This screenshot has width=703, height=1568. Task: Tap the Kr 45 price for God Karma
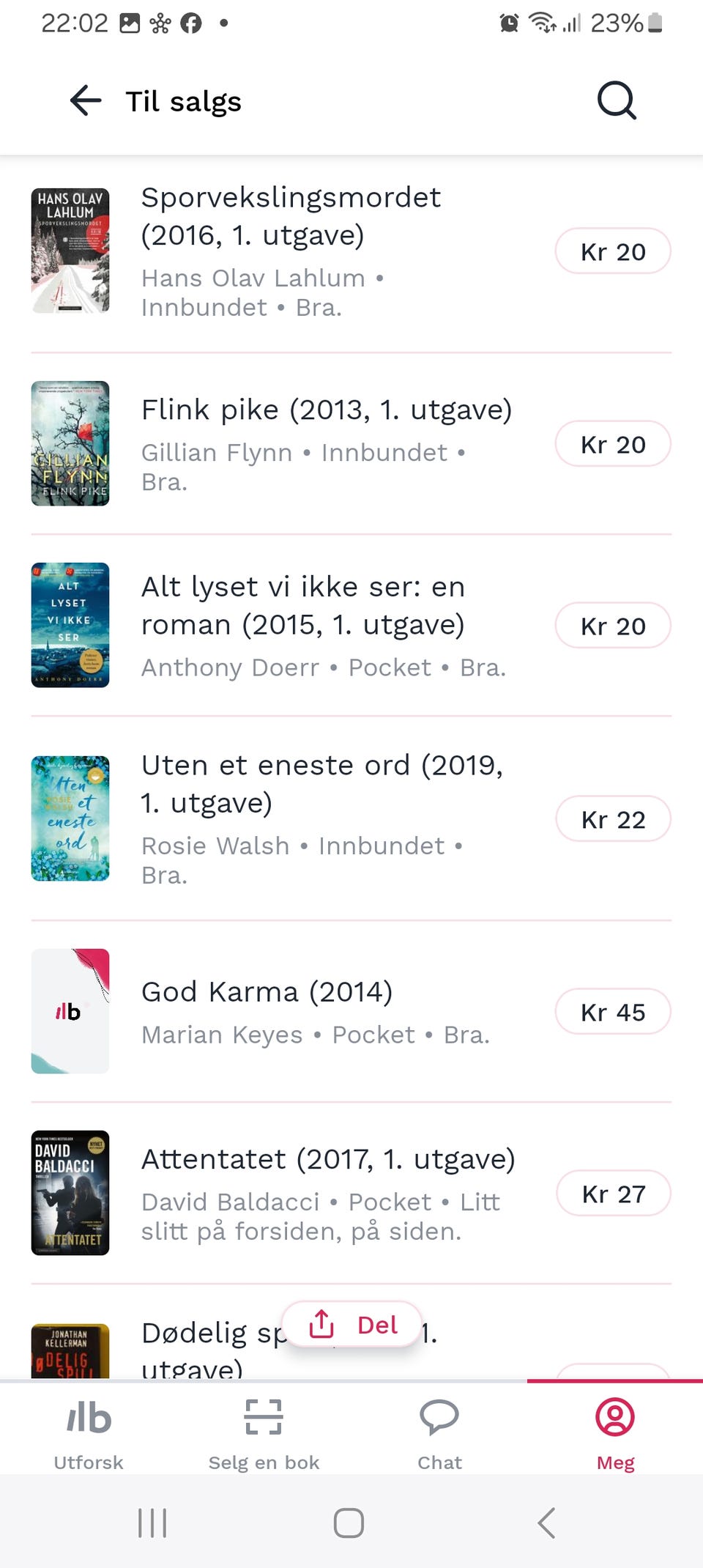point(613,1012)
